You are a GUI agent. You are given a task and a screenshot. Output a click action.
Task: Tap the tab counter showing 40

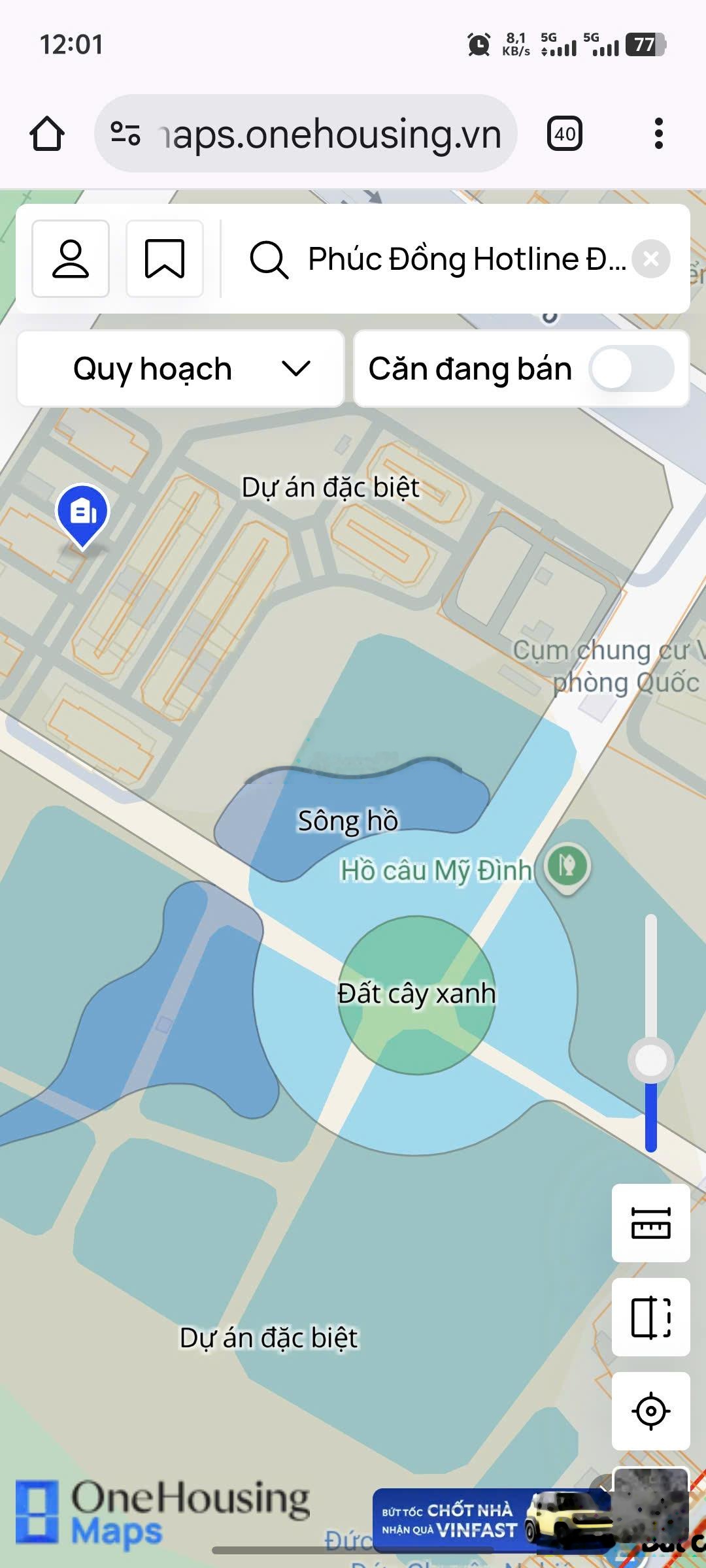point(563,135)
